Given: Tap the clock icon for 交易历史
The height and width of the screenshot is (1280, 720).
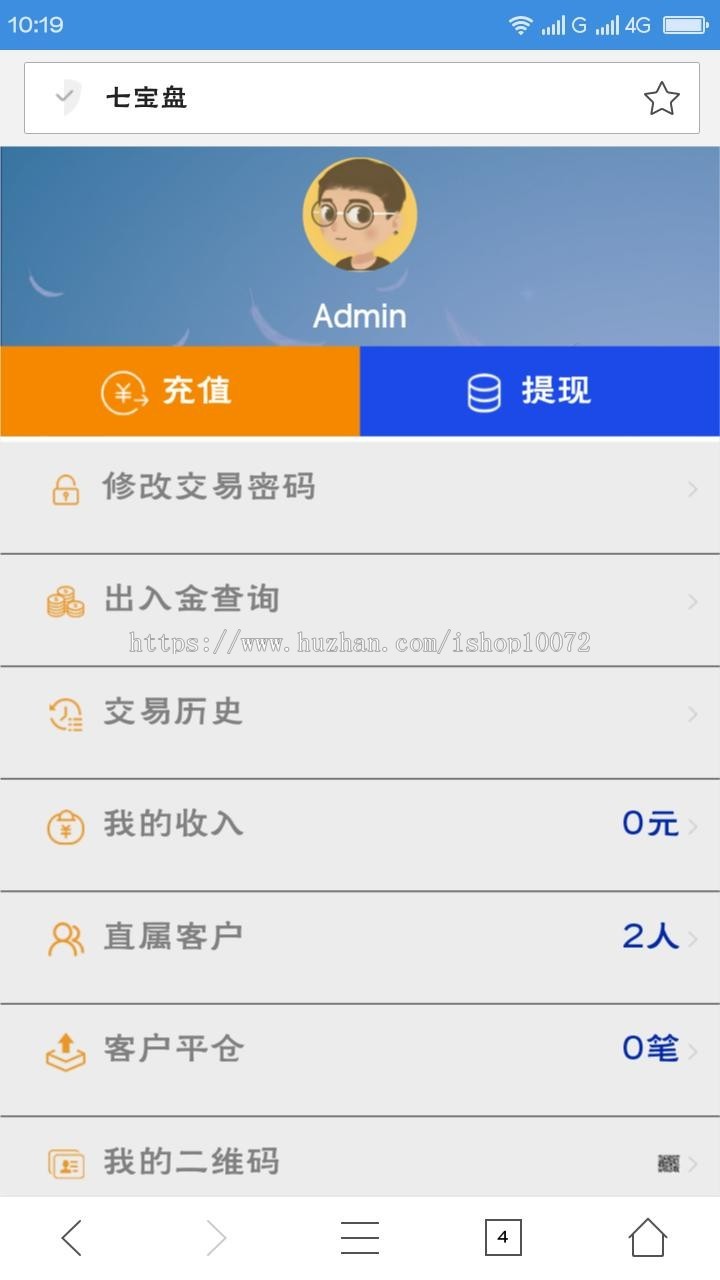Looking at the screenshot, I should coord(65,712).
